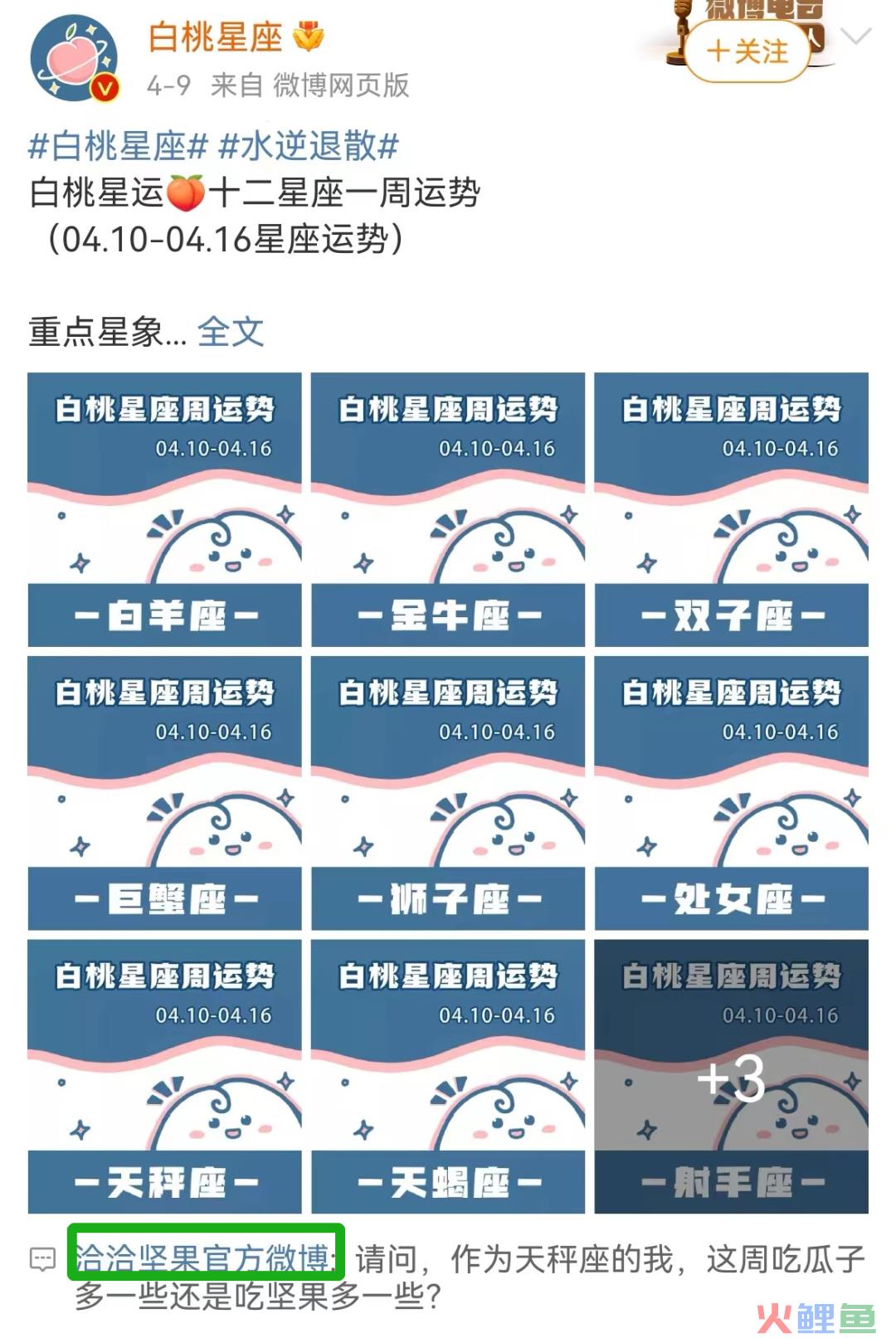Open the 处女座 horoscope image
Screen dimensions: 896x1338
point(731,793)
